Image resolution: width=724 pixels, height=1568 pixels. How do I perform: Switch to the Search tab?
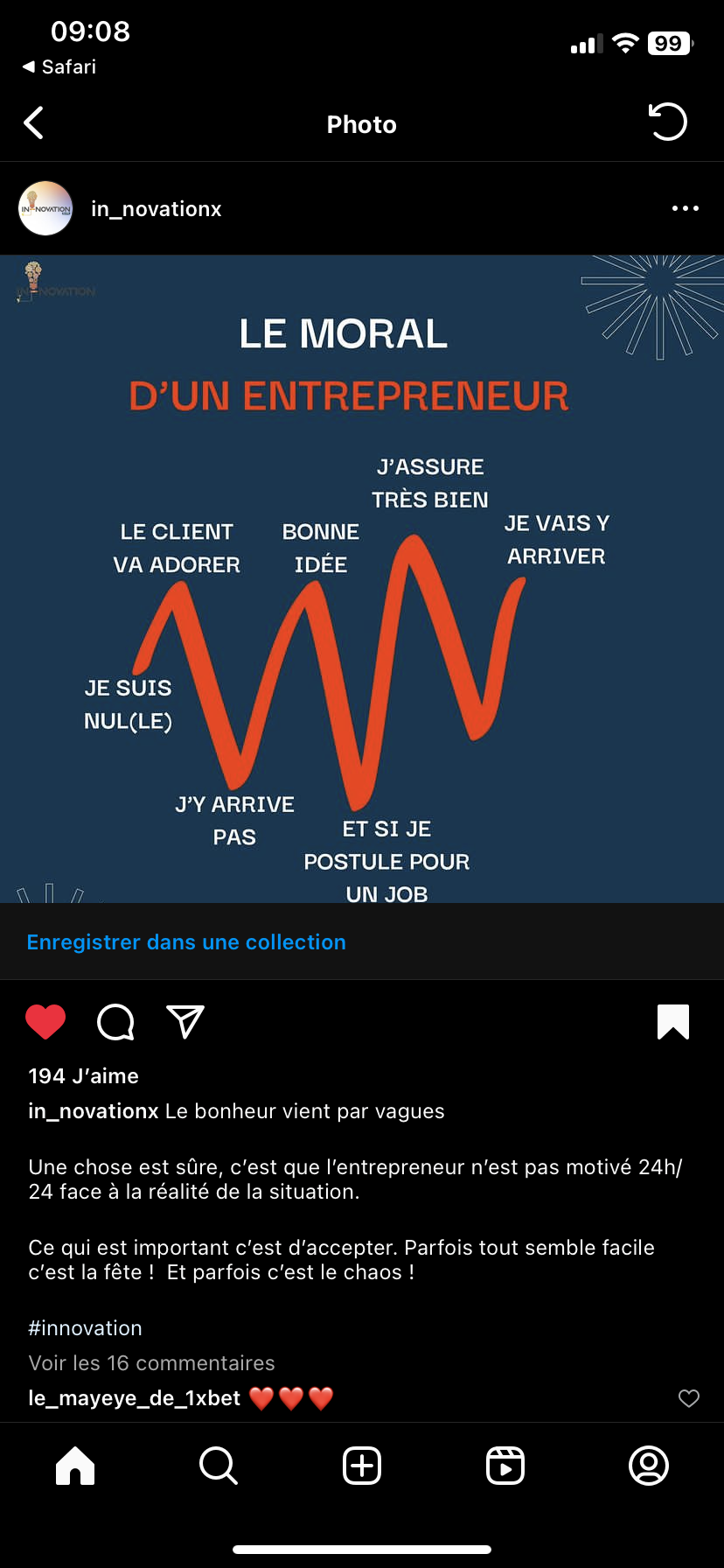tap(218, 1466)
